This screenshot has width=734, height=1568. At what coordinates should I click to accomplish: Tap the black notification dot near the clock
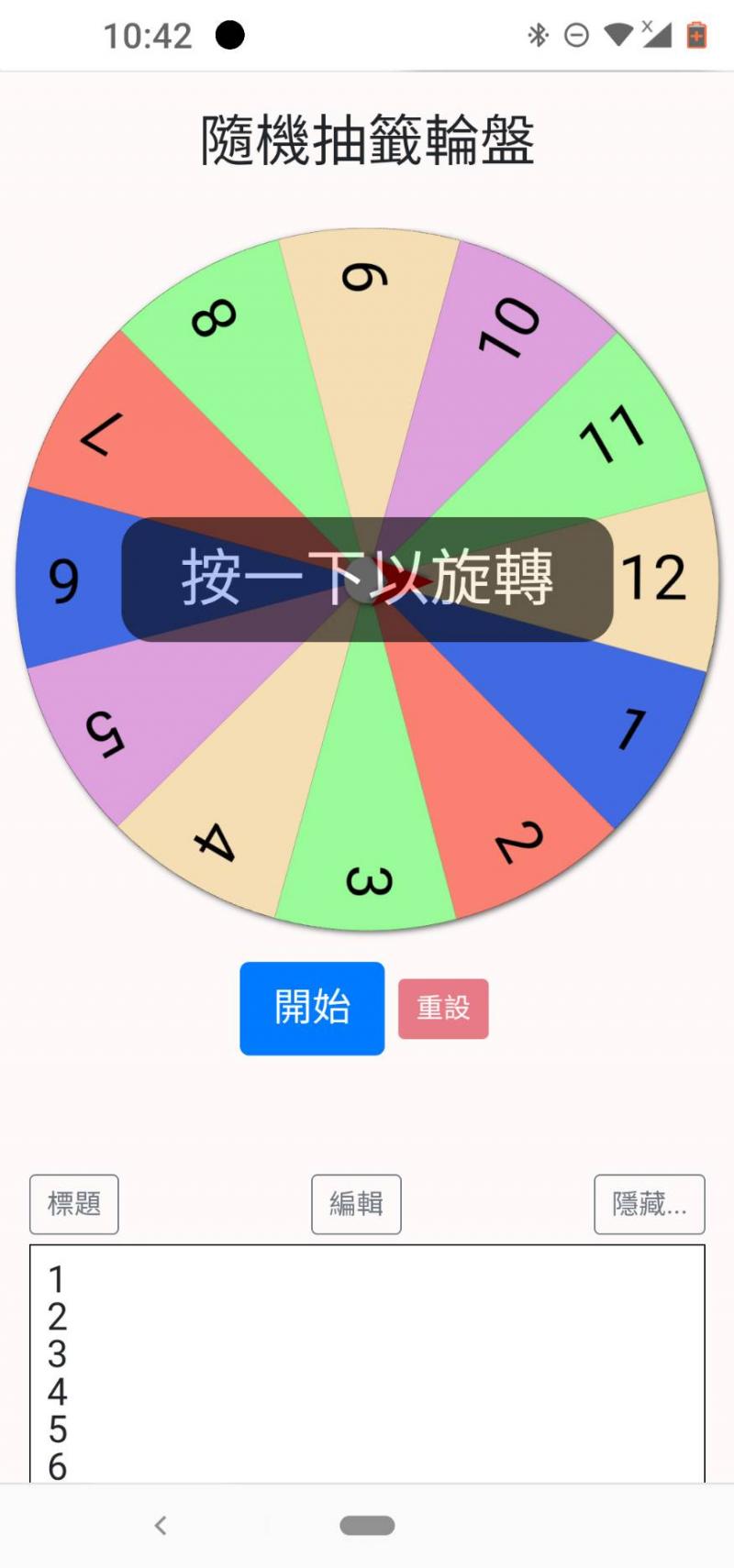point(231,34)
